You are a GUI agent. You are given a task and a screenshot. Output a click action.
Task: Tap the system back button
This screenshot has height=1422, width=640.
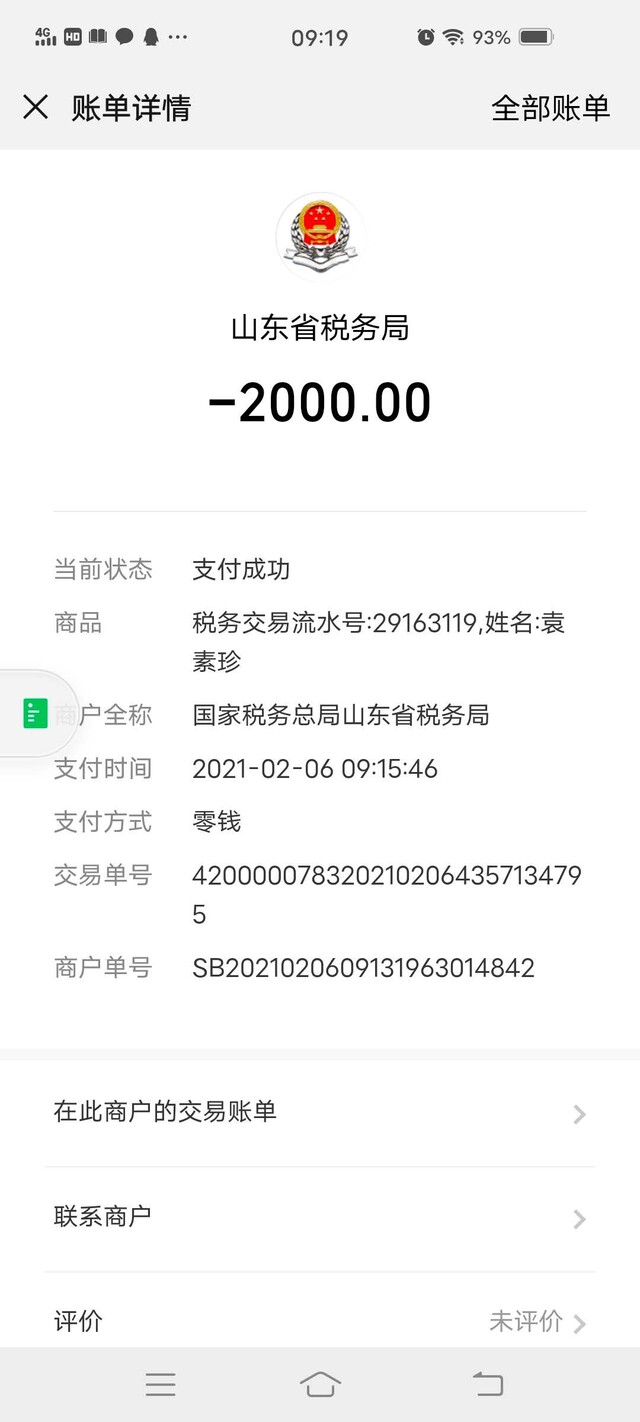[x=487, y=1384]
